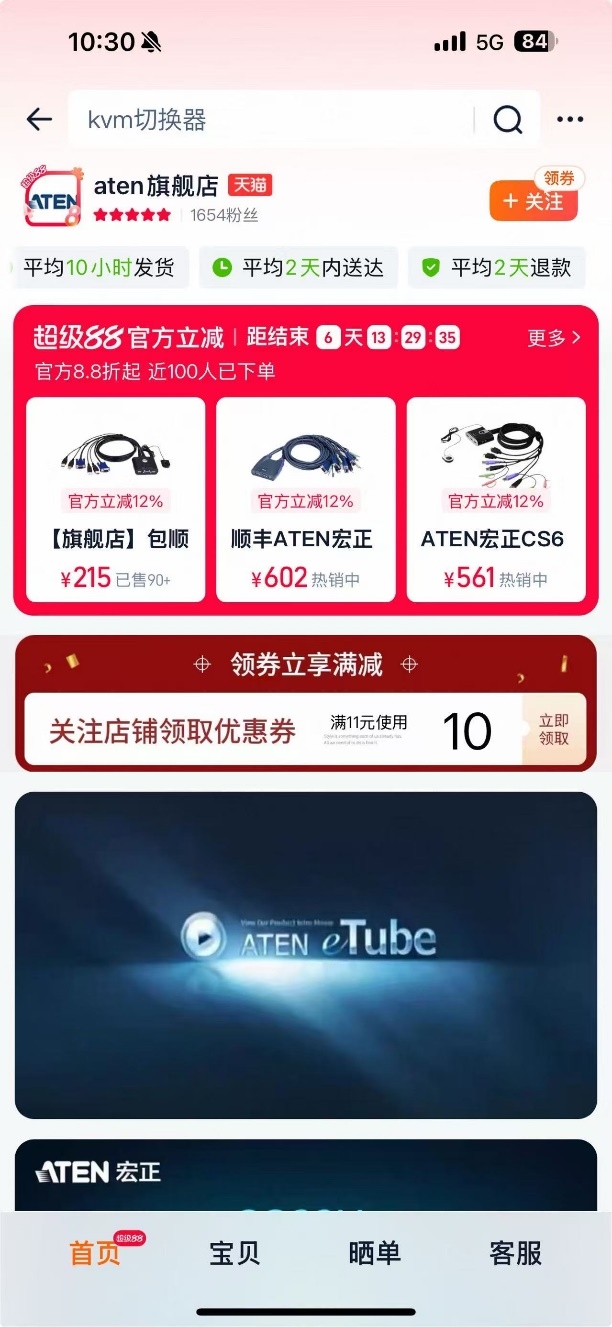Open the 客服 customer service tab
This screenshot has height=1327, width=612.
515,1253
